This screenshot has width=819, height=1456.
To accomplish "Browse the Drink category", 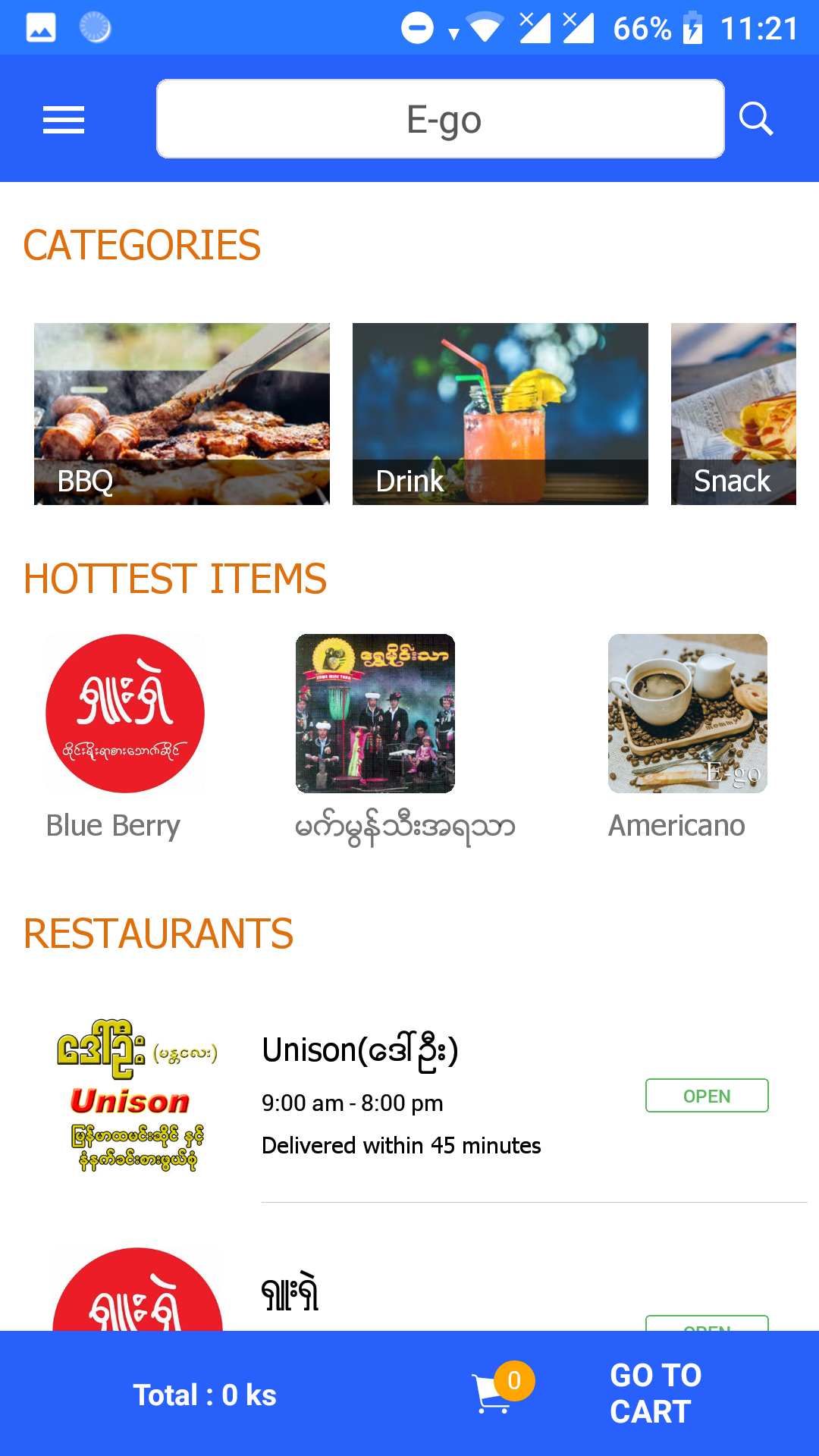I will pyautogui.click(x=500, y=413).
